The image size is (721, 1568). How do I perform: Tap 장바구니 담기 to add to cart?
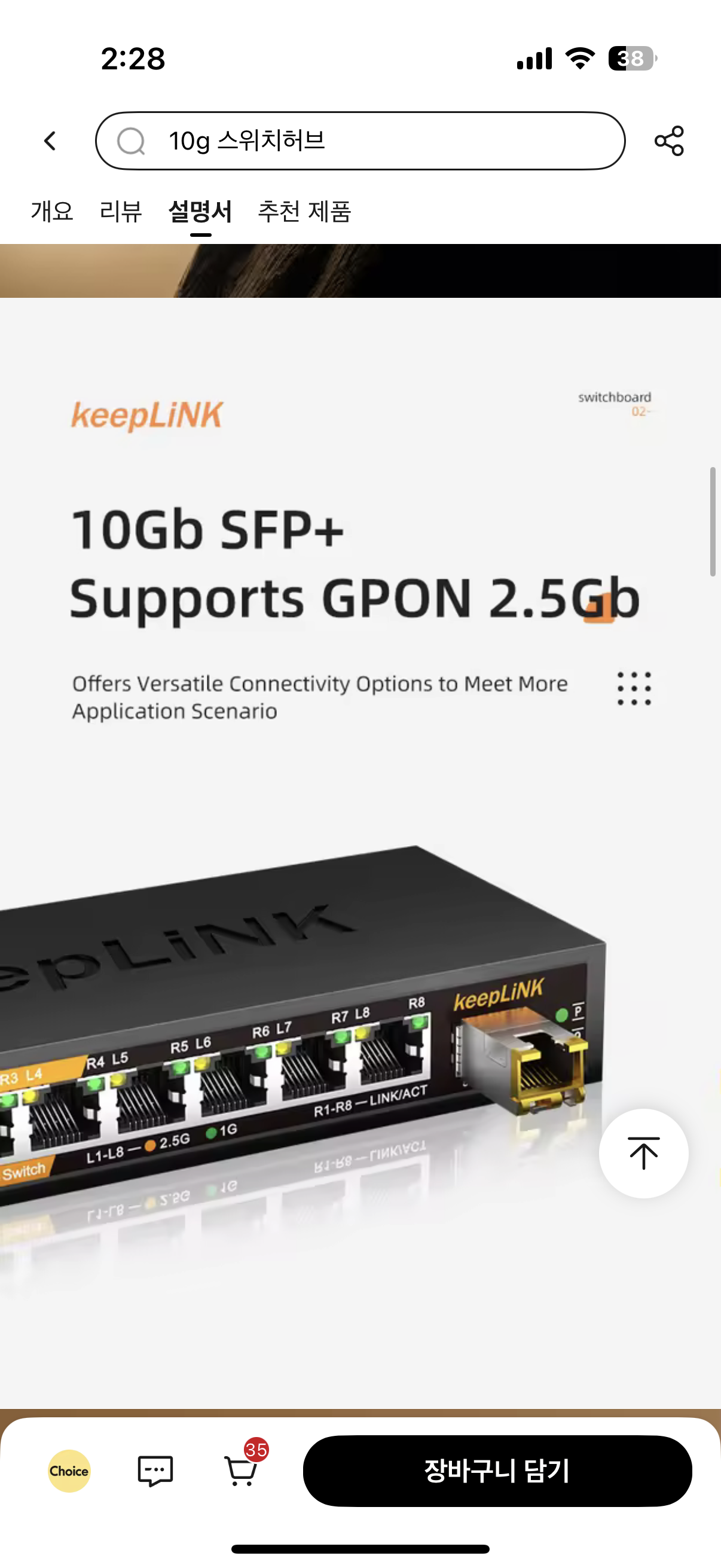[x=497, y=1471]
